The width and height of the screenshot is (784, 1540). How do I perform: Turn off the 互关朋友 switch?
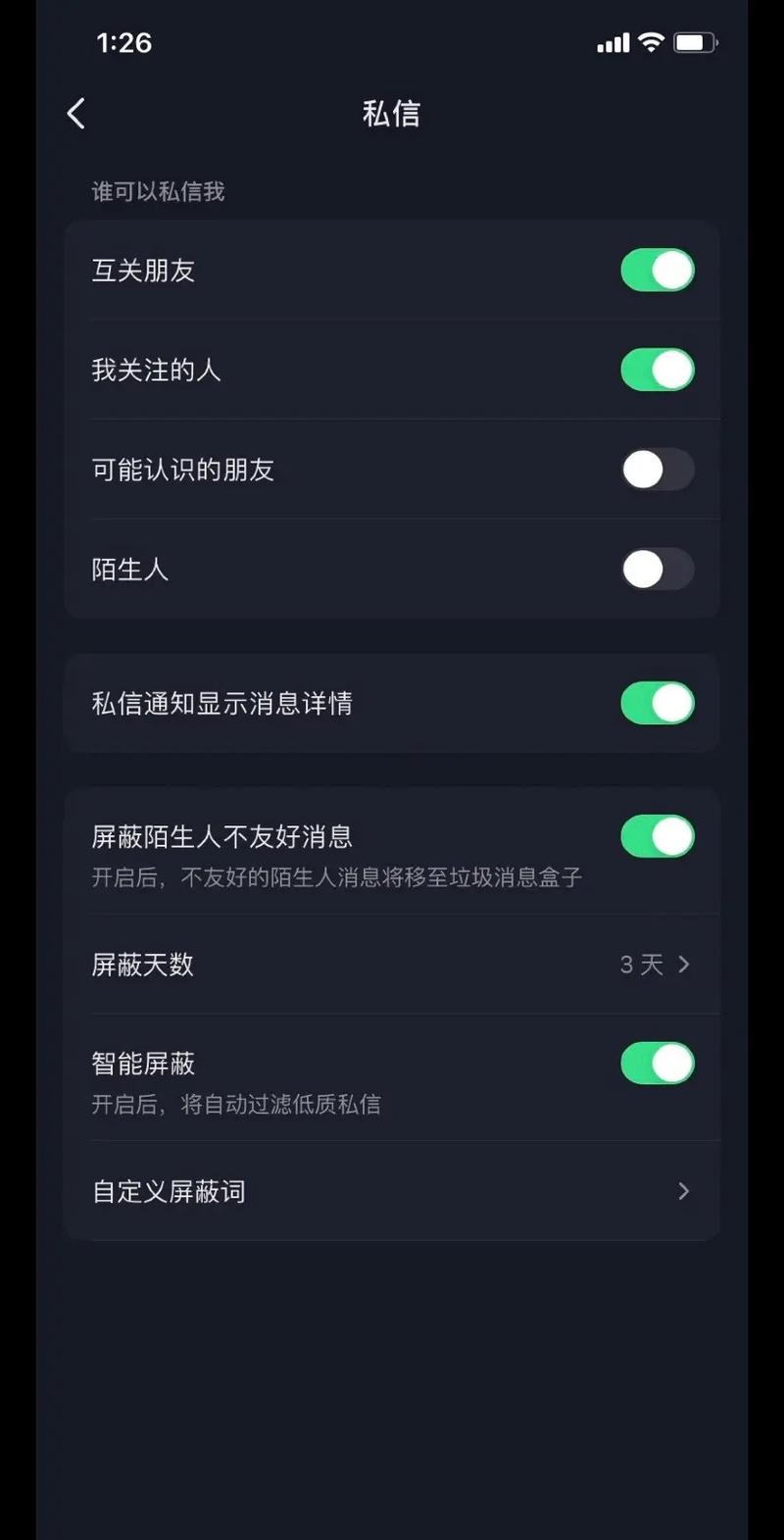(658, 271)
